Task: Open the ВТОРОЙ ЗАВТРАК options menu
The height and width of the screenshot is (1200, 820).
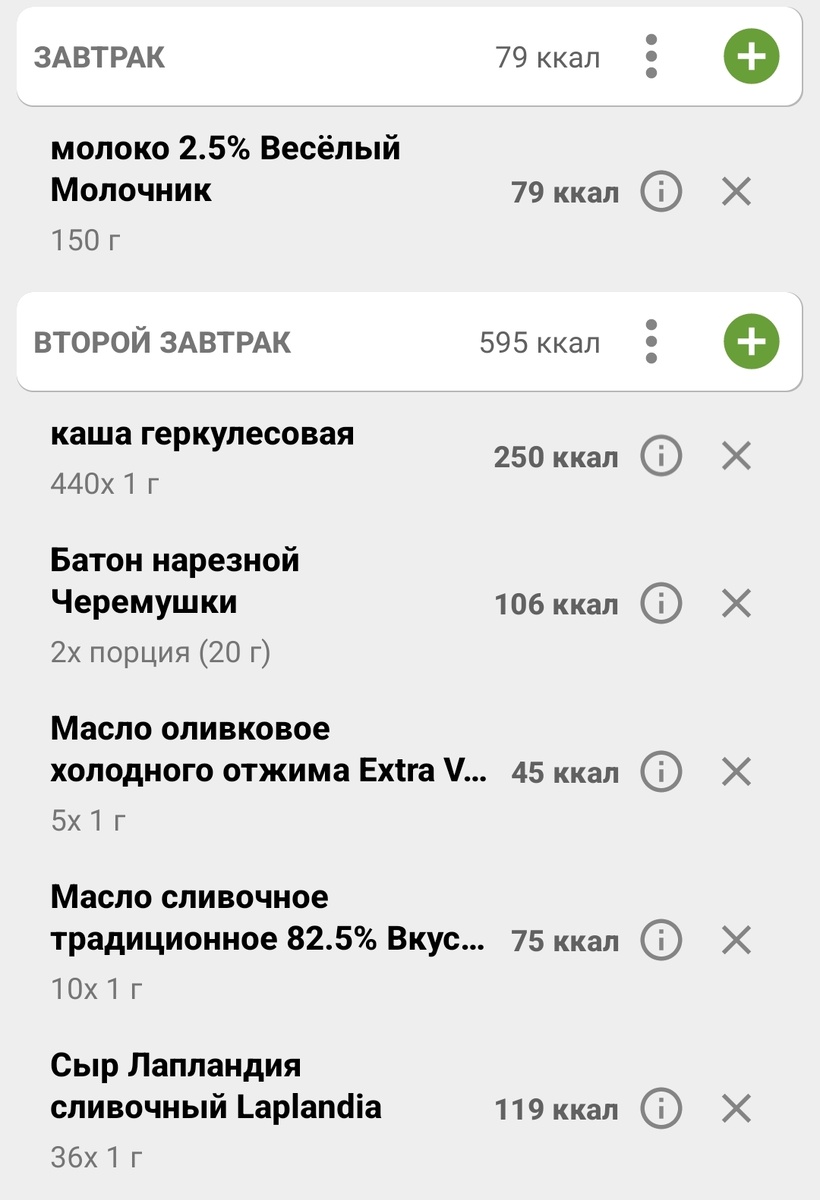Action: pos(652,340)
